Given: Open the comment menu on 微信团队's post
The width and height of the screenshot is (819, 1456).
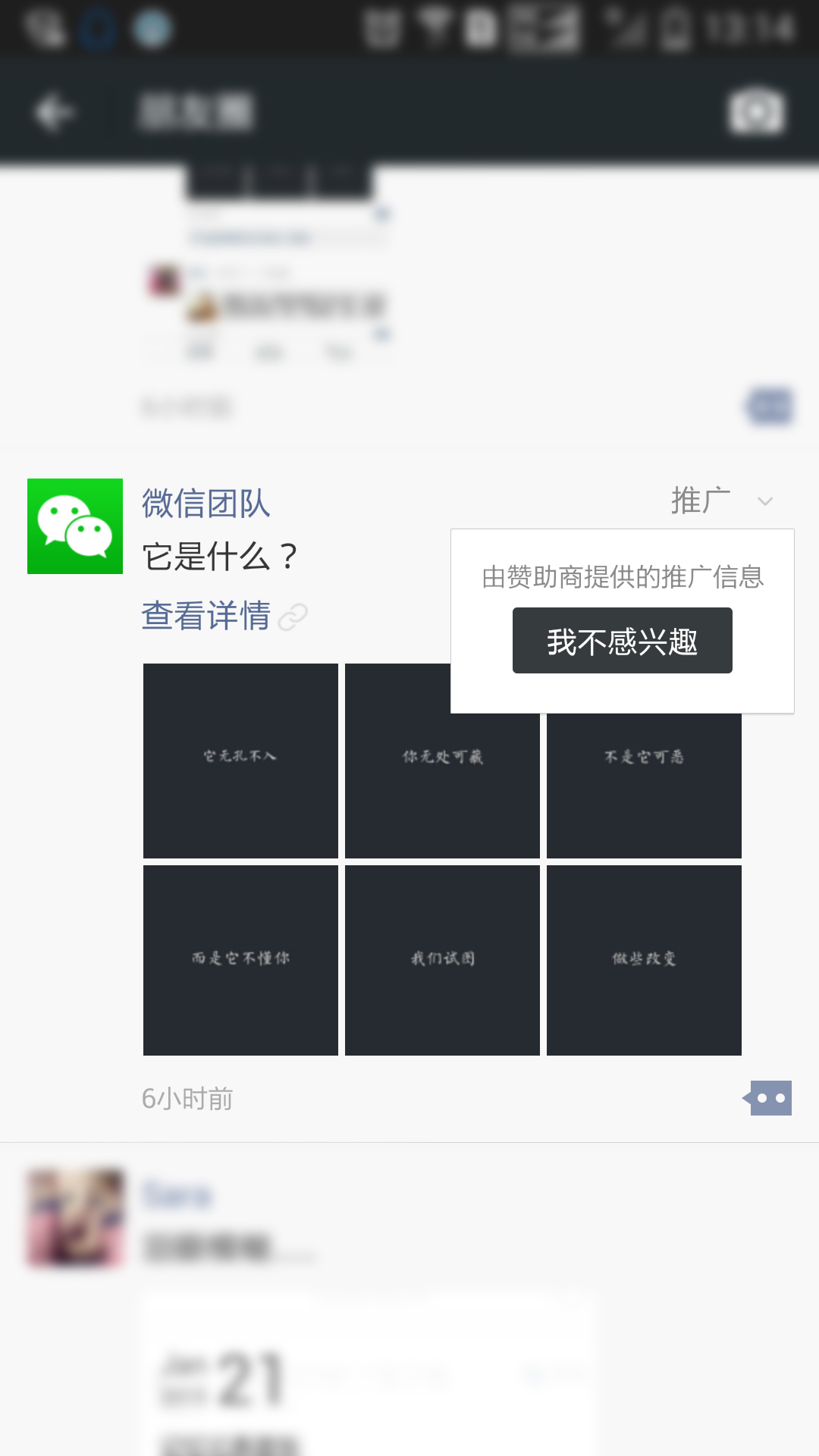Looking at the screenshot, I should click(x=770, y=1098).
